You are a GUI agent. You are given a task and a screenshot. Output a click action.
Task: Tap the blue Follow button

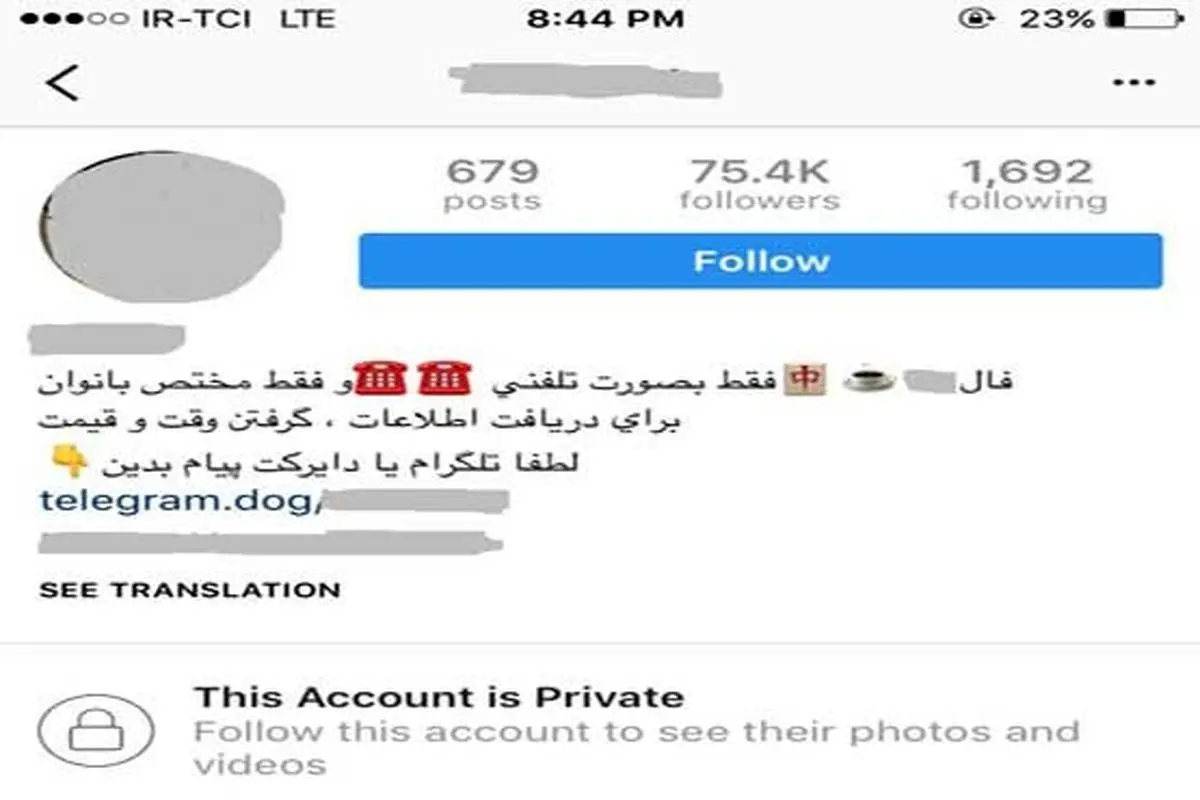tap(760, 262)
